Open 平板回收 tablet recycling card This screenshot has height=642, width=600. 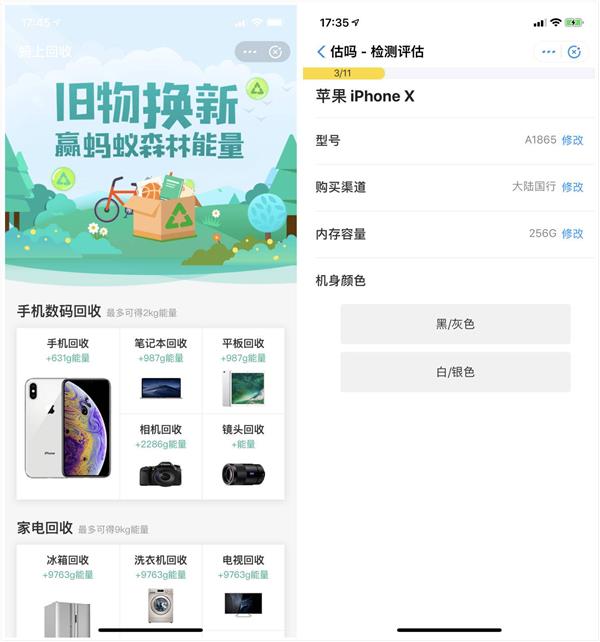pyautogui.click(x=243, y=370)
